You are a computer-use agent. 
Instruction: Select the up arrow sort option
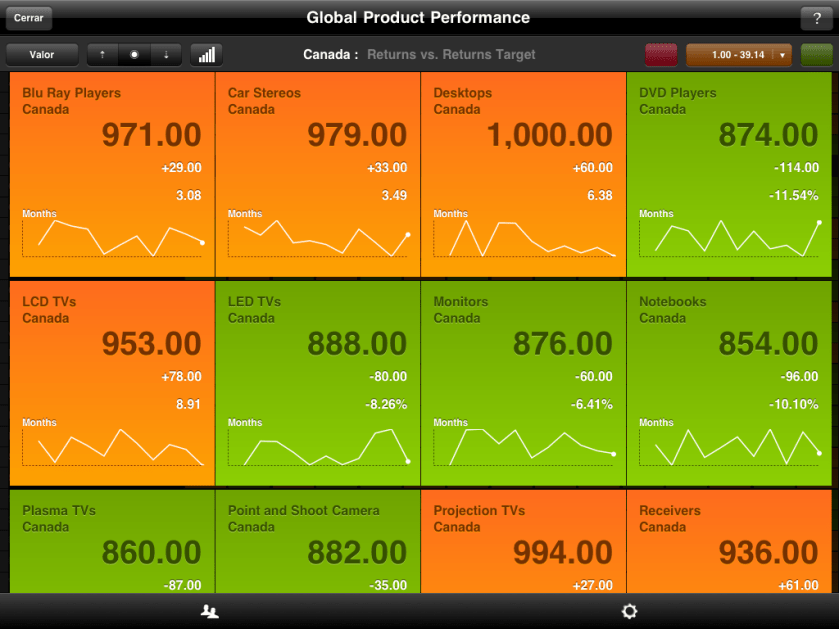[103, 55]
